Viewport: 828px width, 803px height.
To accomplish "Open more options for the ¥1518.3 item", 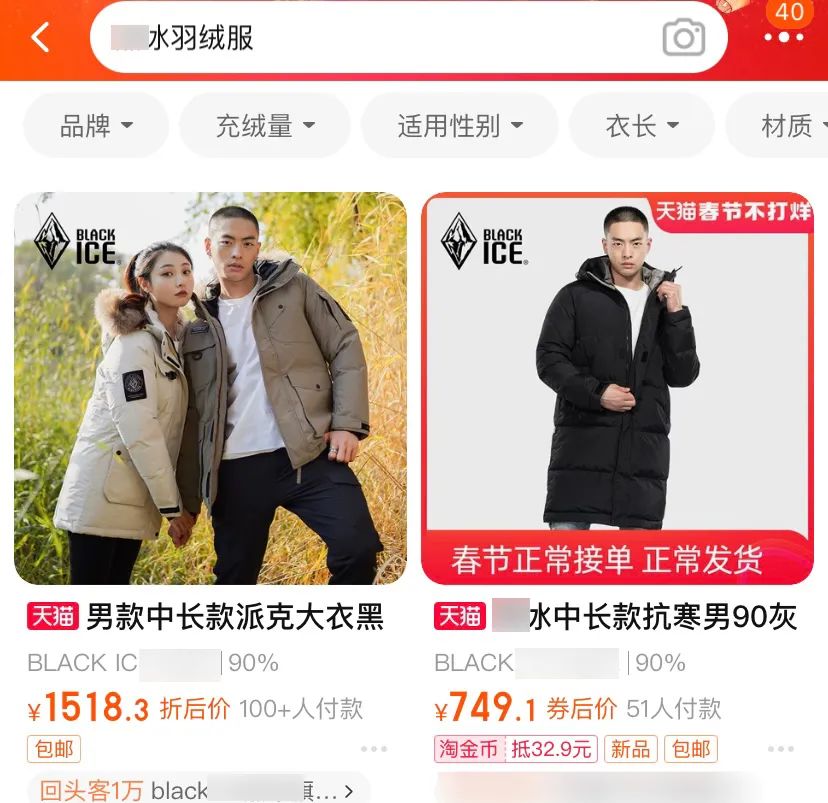I will point(374,748).
